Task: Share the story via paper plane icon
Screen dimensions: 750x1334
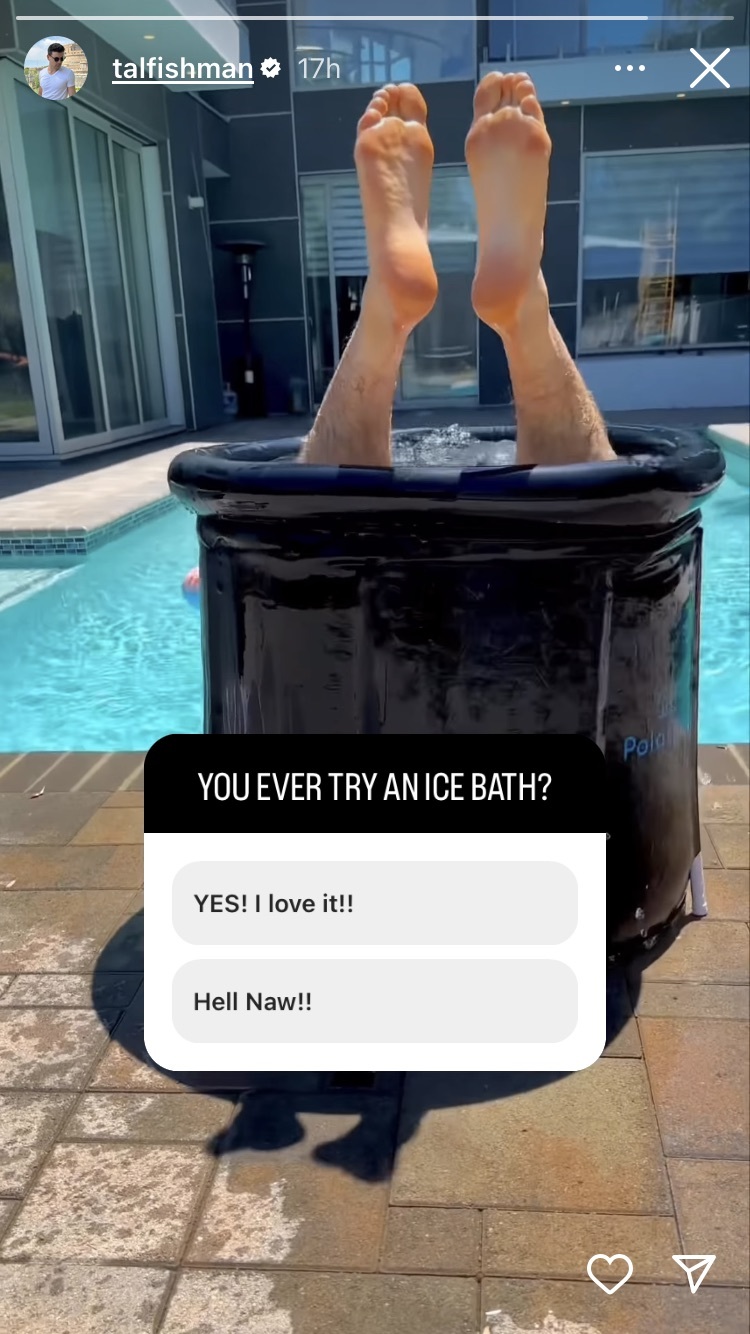Action: pos(693,1273)
